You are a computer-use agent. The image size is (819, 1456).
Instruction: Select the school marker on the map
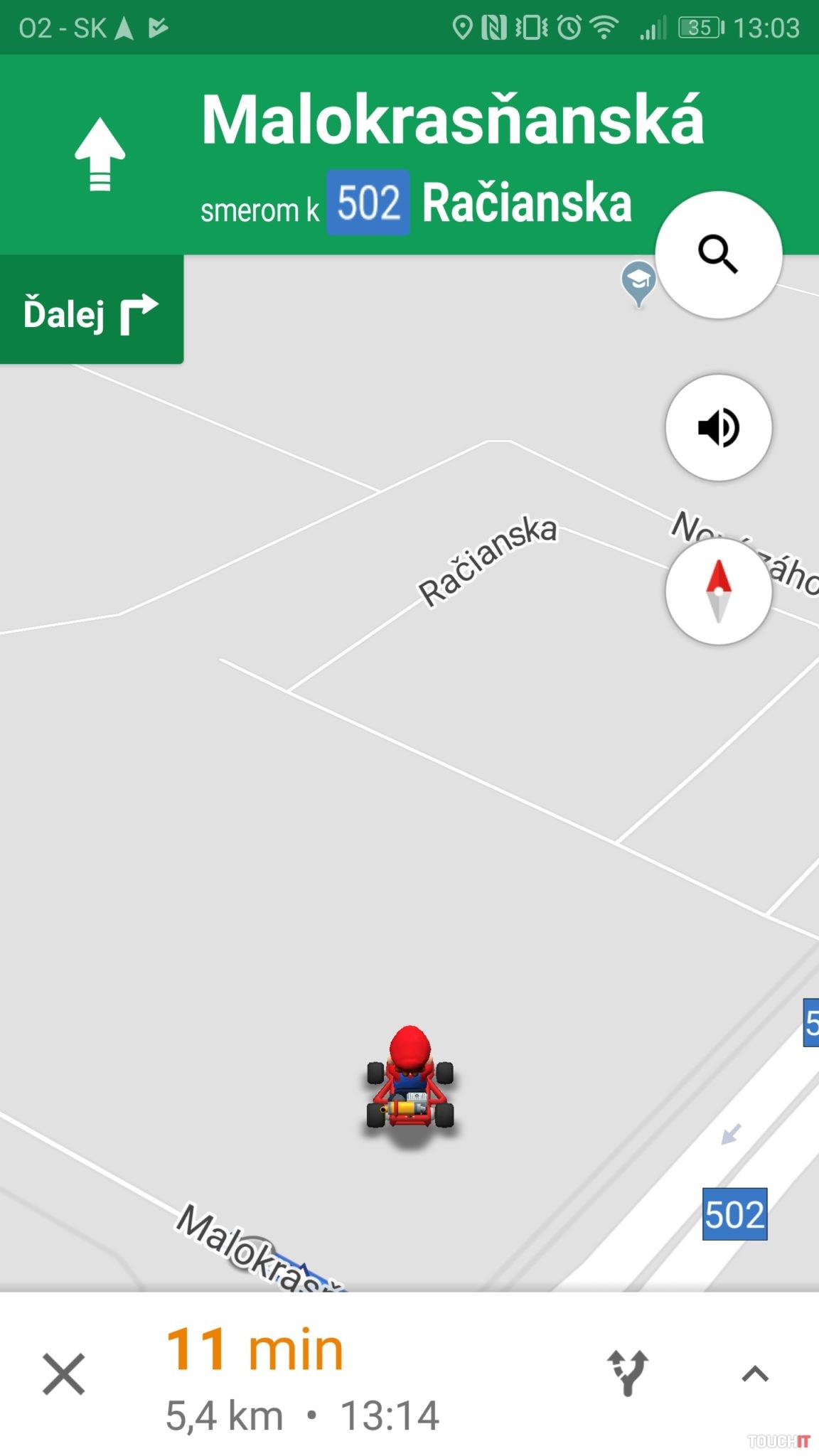pos(638,283)
